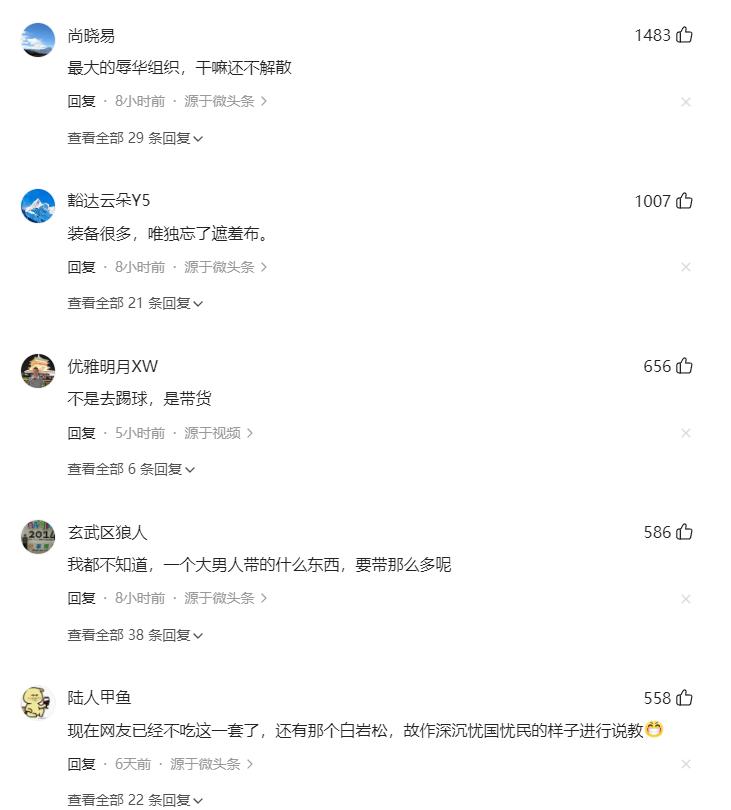This screenshot has height=810, width=731.
Task: Expand all 22 replies under 陆人甲鱼
Action: (135, 800)
